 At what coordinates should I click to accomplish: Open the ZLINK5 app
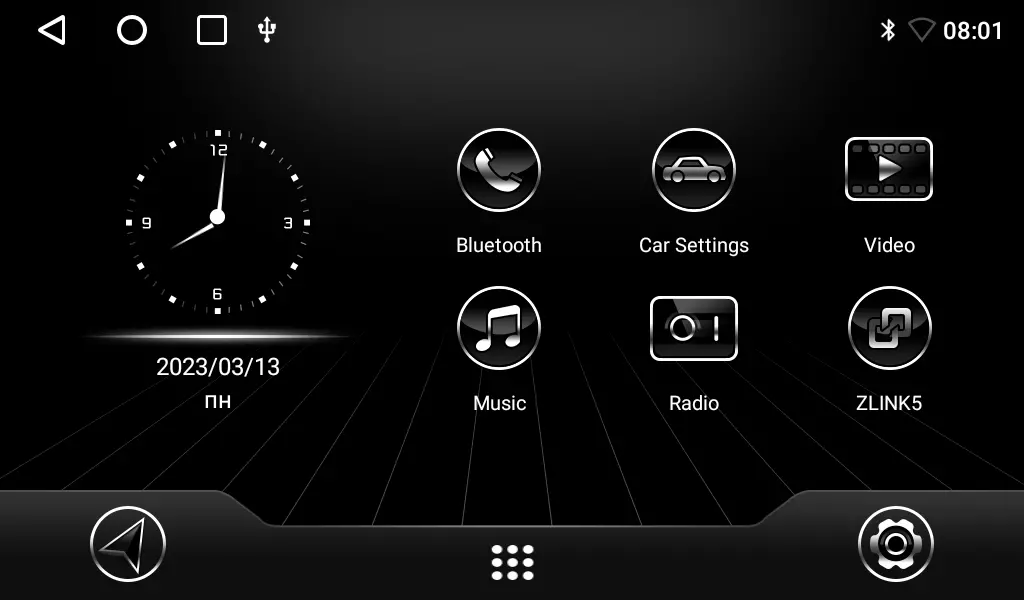(888, 328)
